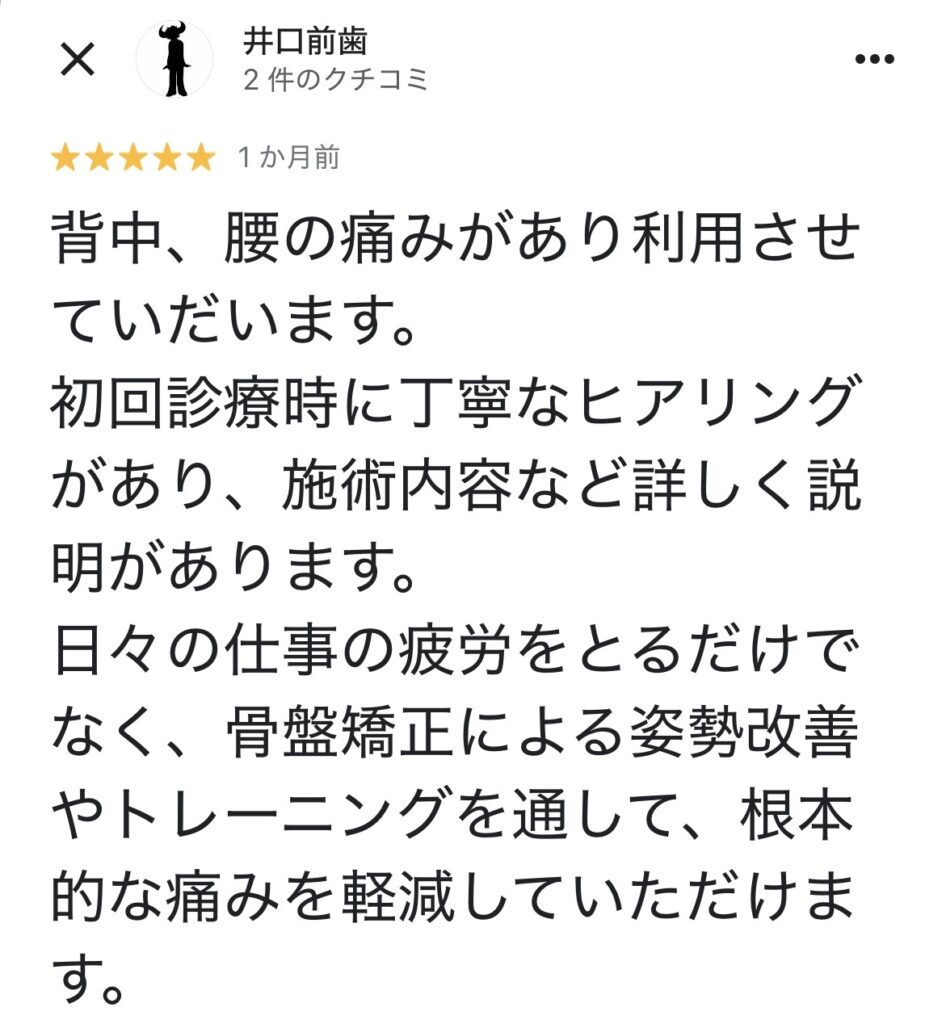The image size is (946, 1024).
Task: Open 井口前歯's profile picture
Action: [x=175, y=60]
